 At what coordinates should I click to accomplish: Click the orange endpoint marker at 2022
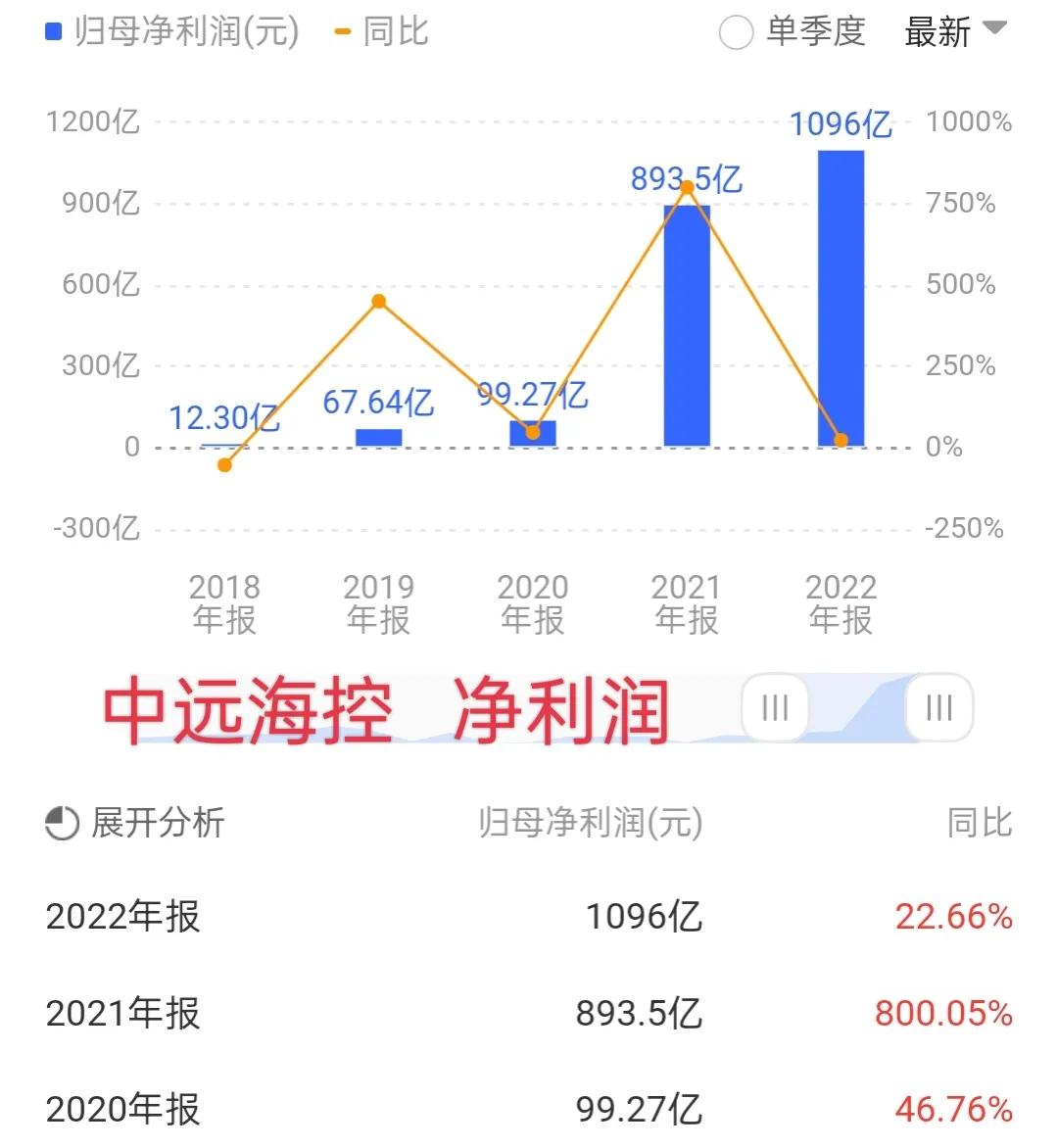click(841, 439)
